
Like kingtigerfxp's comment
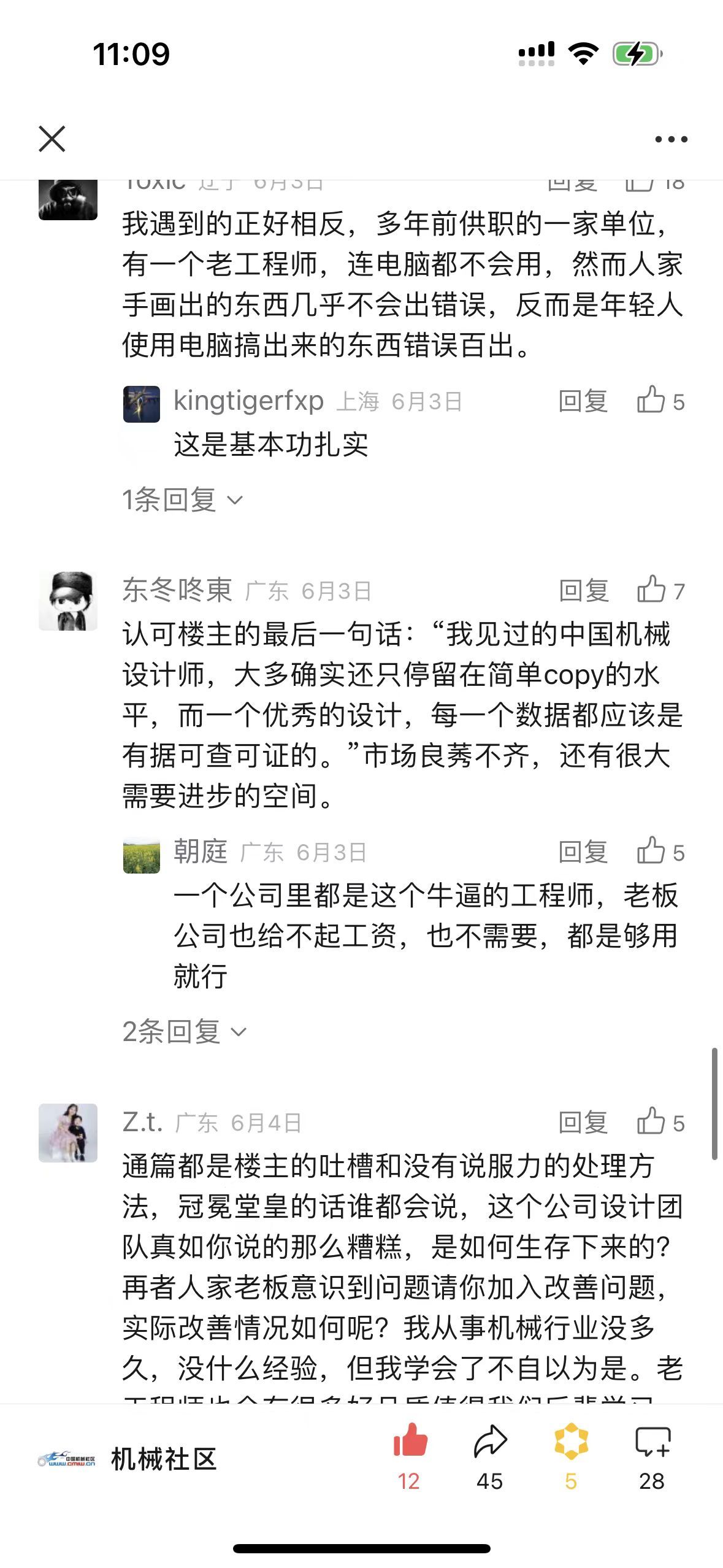[x=660, y=401]
